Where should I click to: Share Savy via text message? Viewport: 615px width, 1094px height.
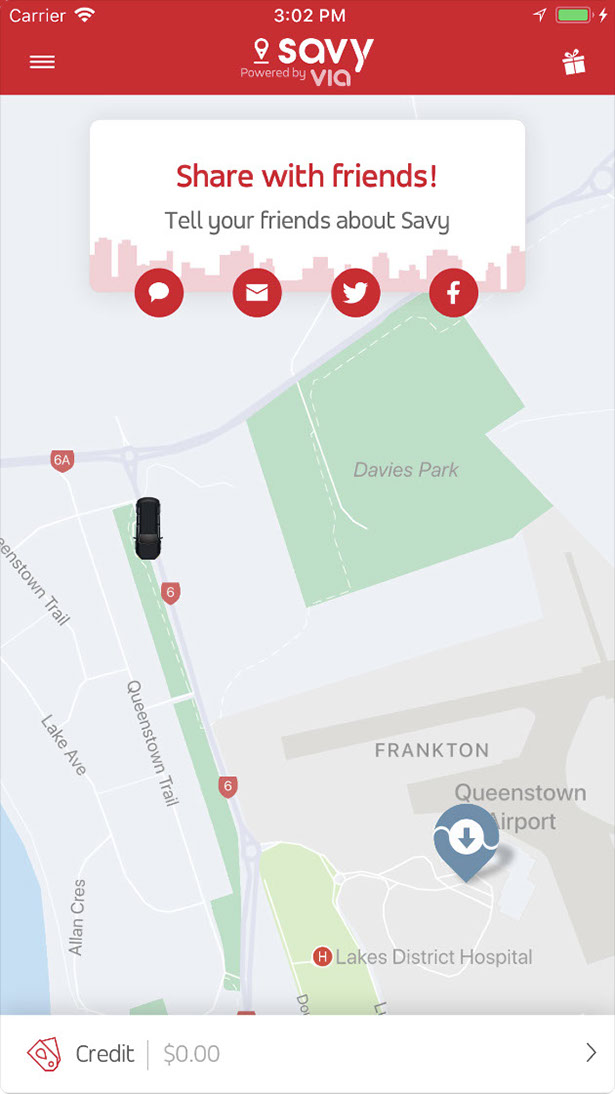tap(159, 293)
